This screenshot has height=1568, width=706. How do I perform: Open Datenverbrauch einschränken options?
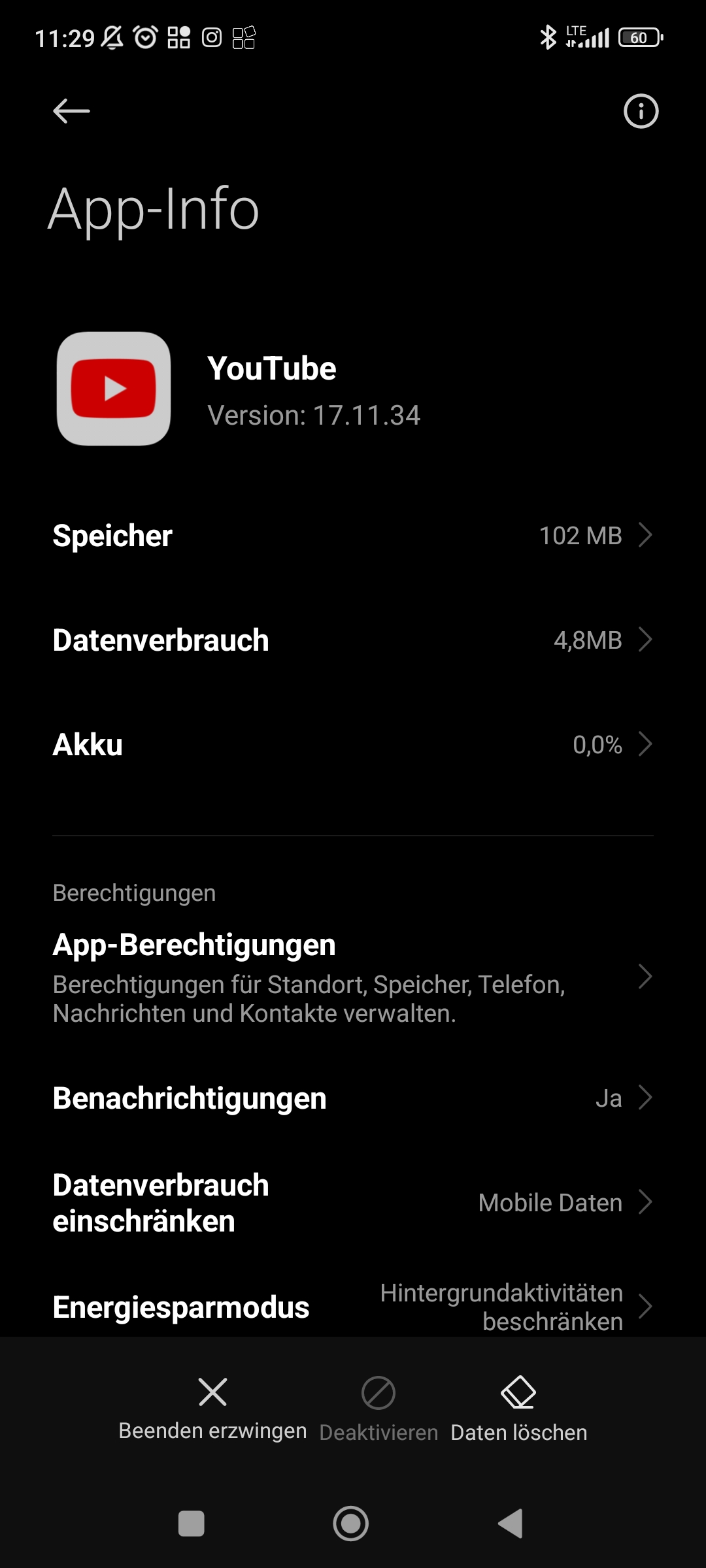click(x=353, y=1203)
